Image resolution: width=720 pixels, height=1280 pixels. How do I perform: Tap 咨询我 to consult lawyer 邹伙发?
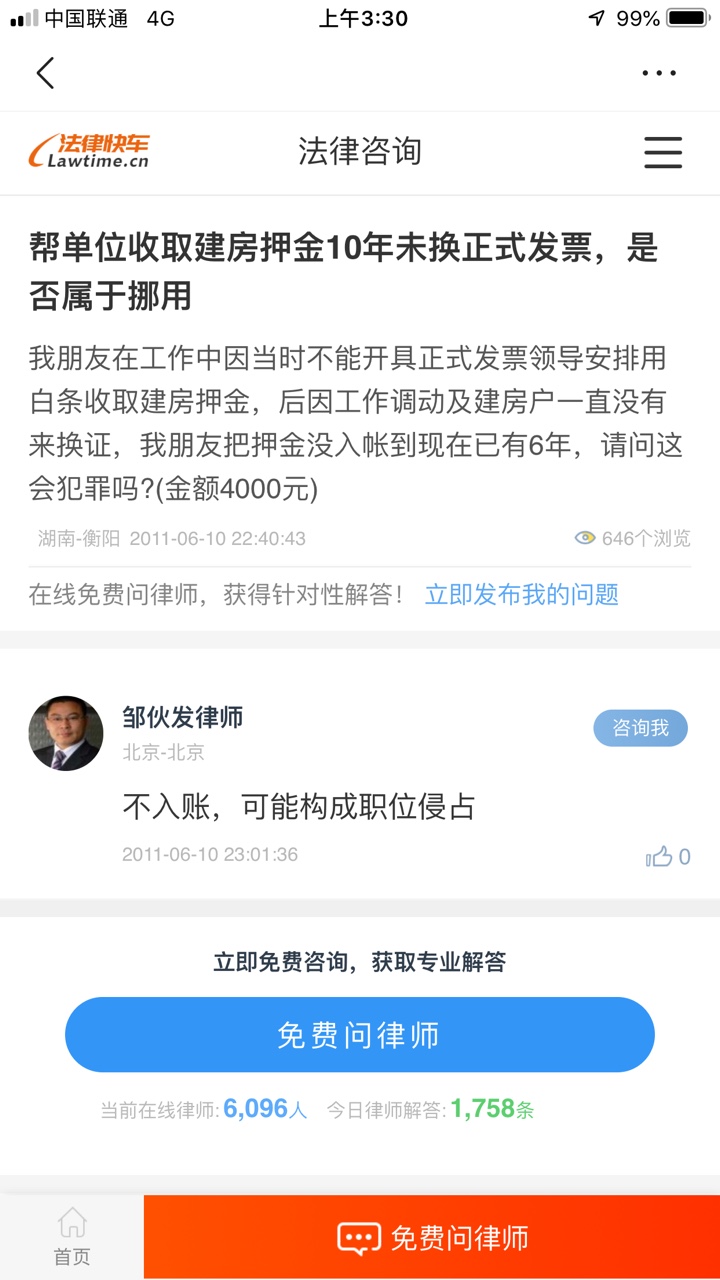[640, 728]
